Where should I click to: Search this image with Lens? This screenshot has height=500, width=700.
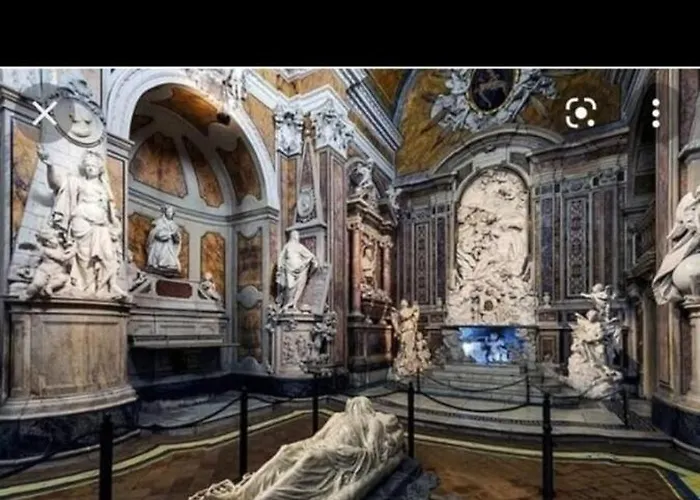[x=581, y=113]
